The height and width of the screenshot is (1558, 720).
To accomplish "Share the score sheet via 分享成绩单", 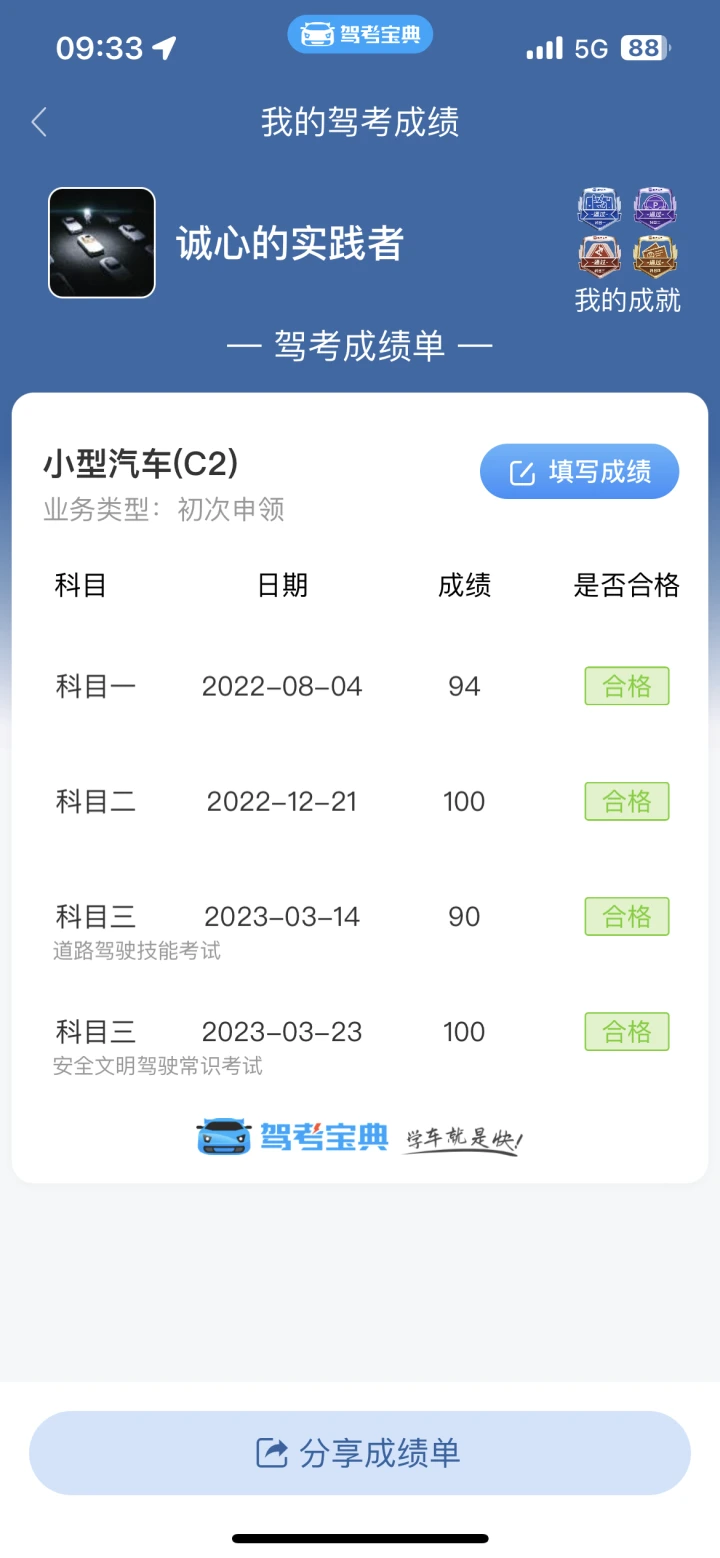I will click(x=360, y=1453).
